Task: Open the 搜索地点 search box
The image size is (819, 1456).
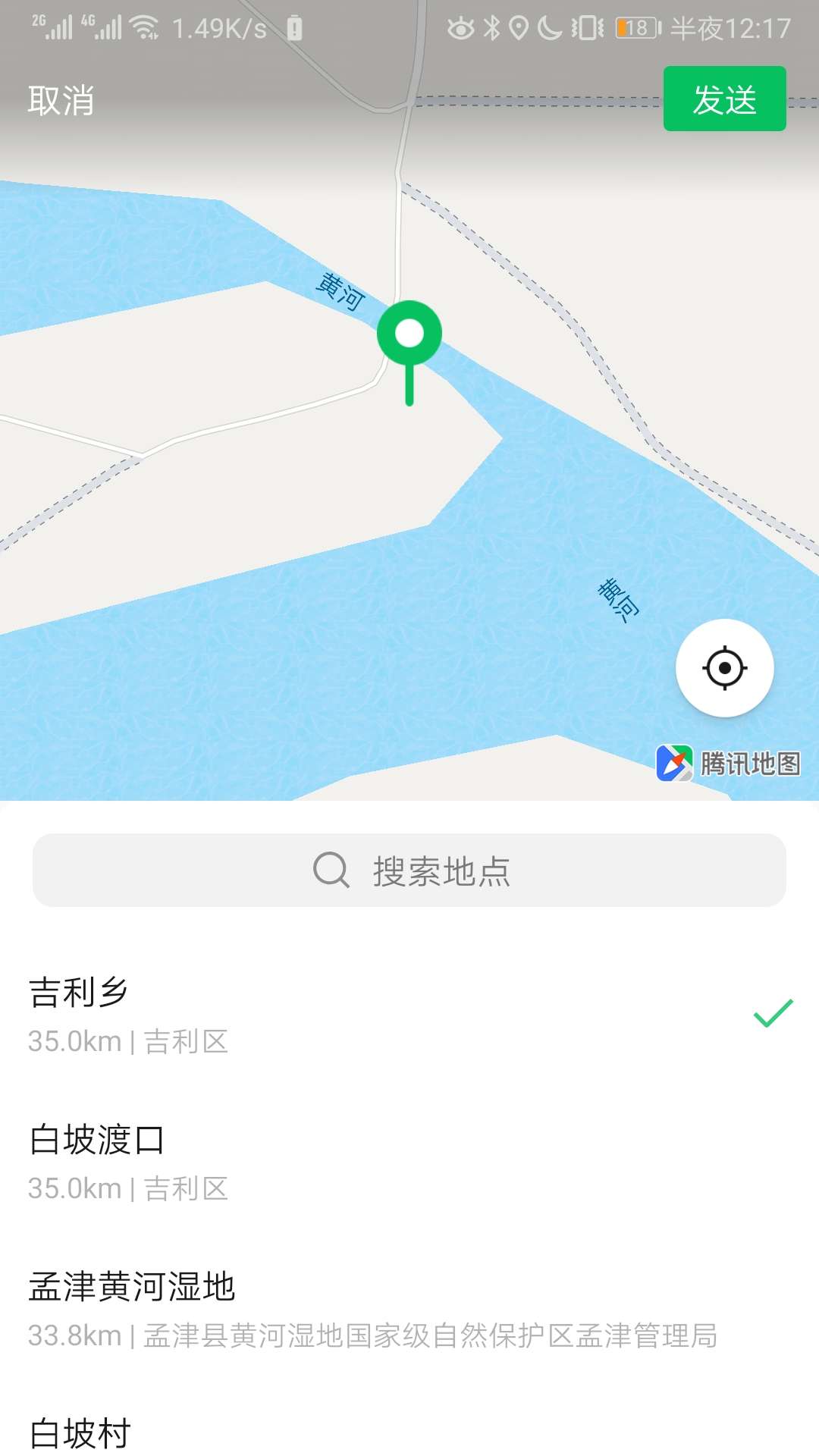Action: pos(409,871)
